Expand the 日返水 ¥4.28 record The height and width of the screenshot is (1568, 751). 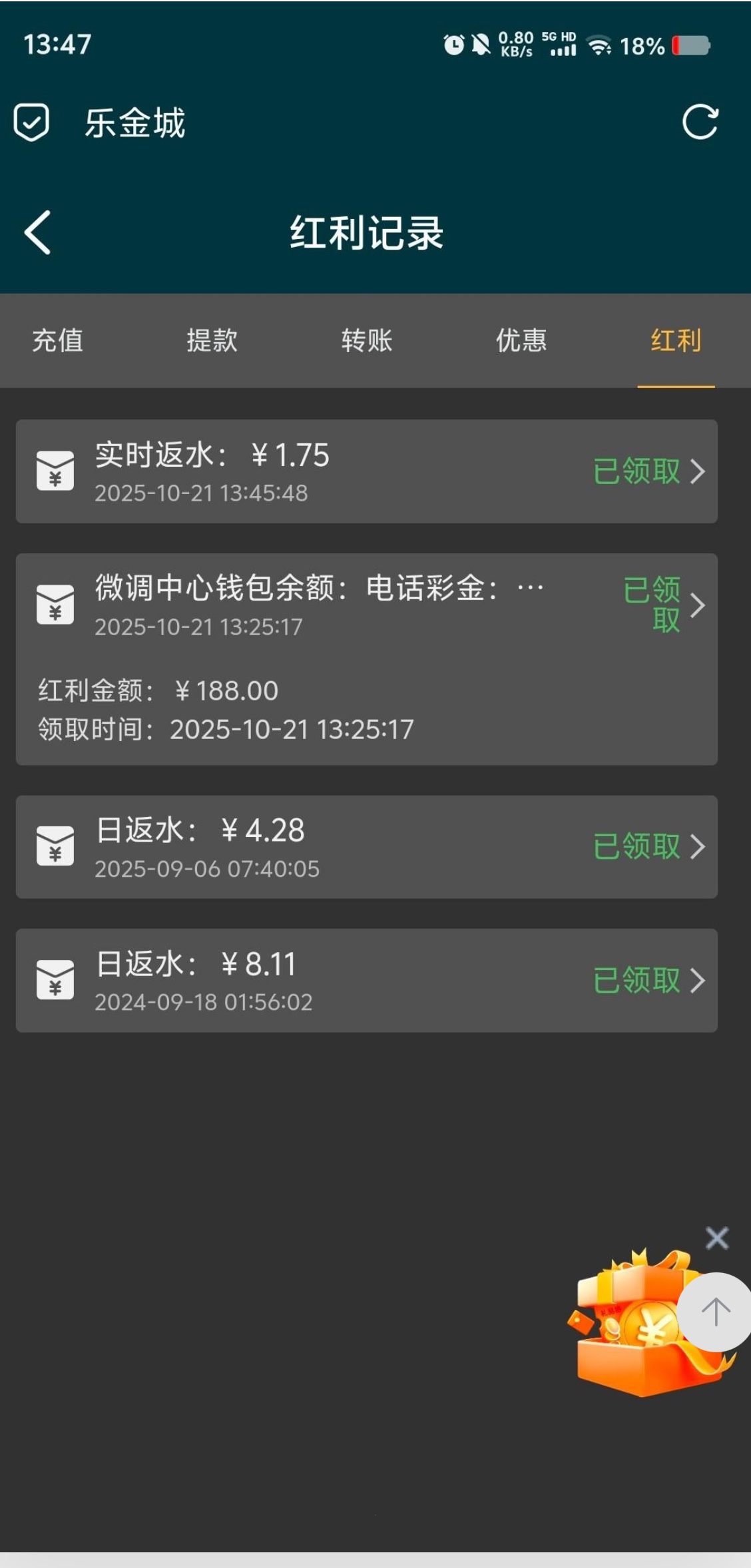click(366, 847)
